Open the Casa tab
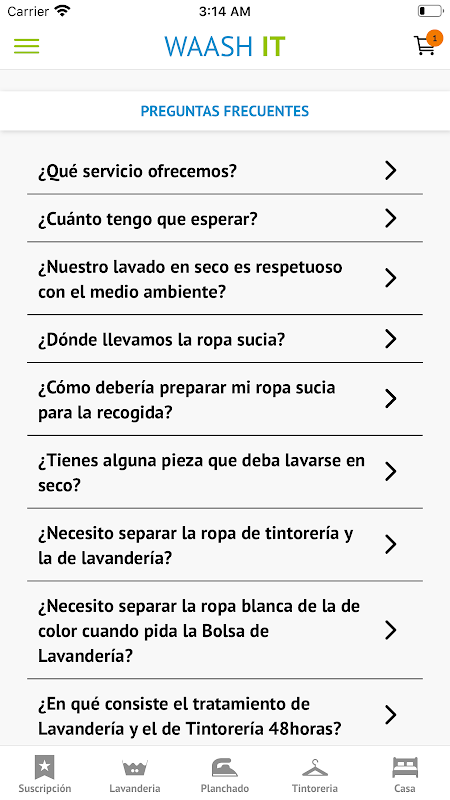450x800 pixels. pyautogui.click(x=405, y=774)
